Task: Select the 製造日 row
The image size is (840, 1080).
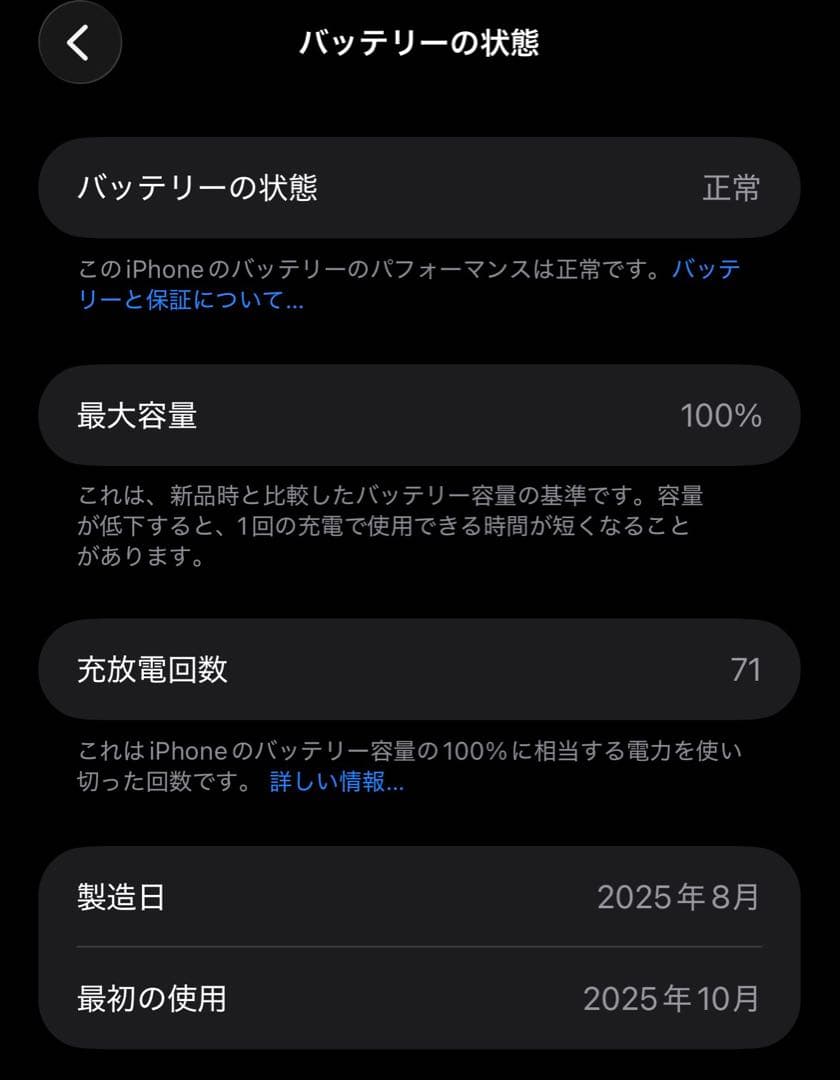Action: [x=420, y=897]
